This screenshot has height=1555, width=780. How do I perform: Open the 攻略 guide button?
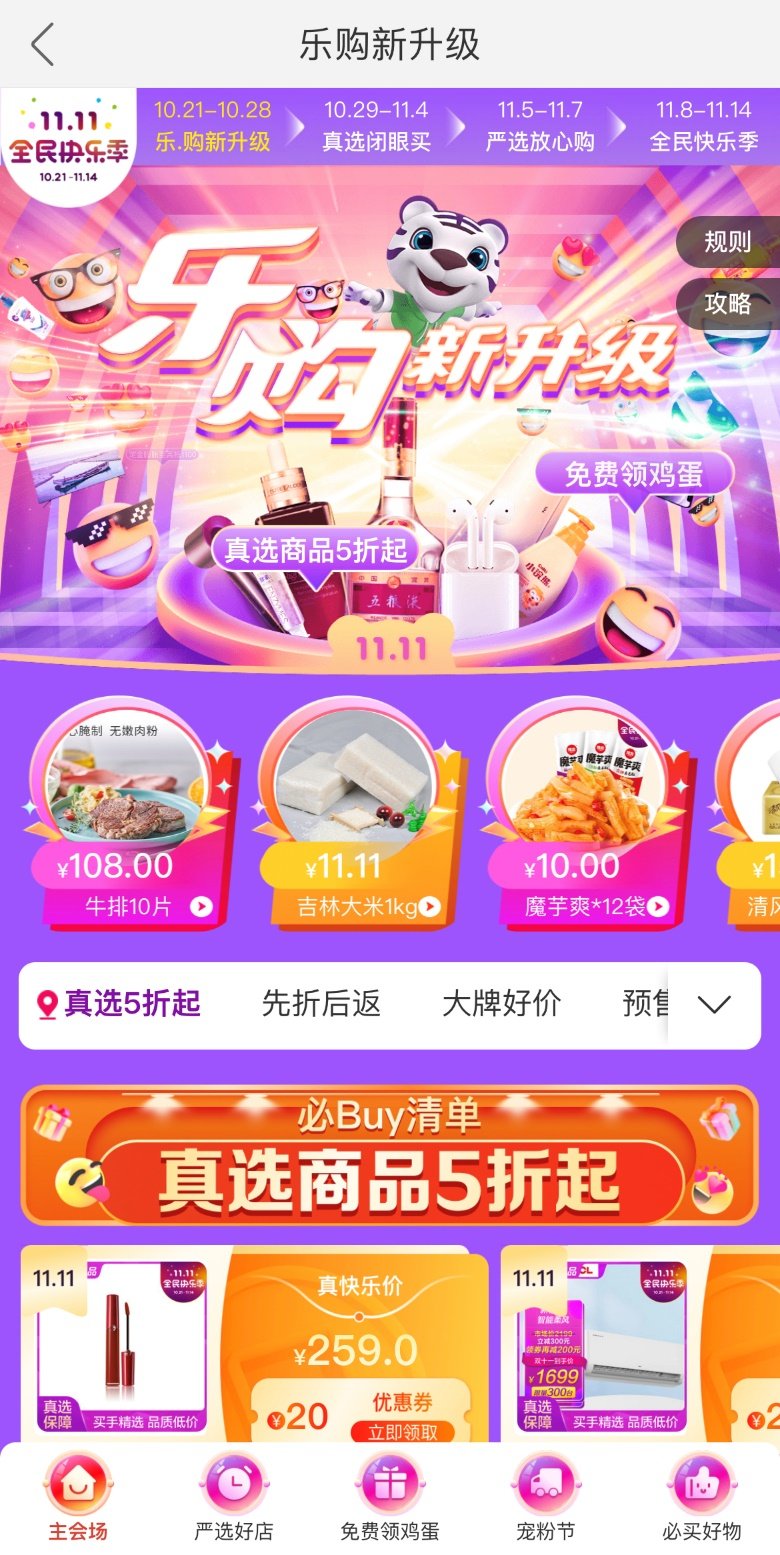[728, 303]
